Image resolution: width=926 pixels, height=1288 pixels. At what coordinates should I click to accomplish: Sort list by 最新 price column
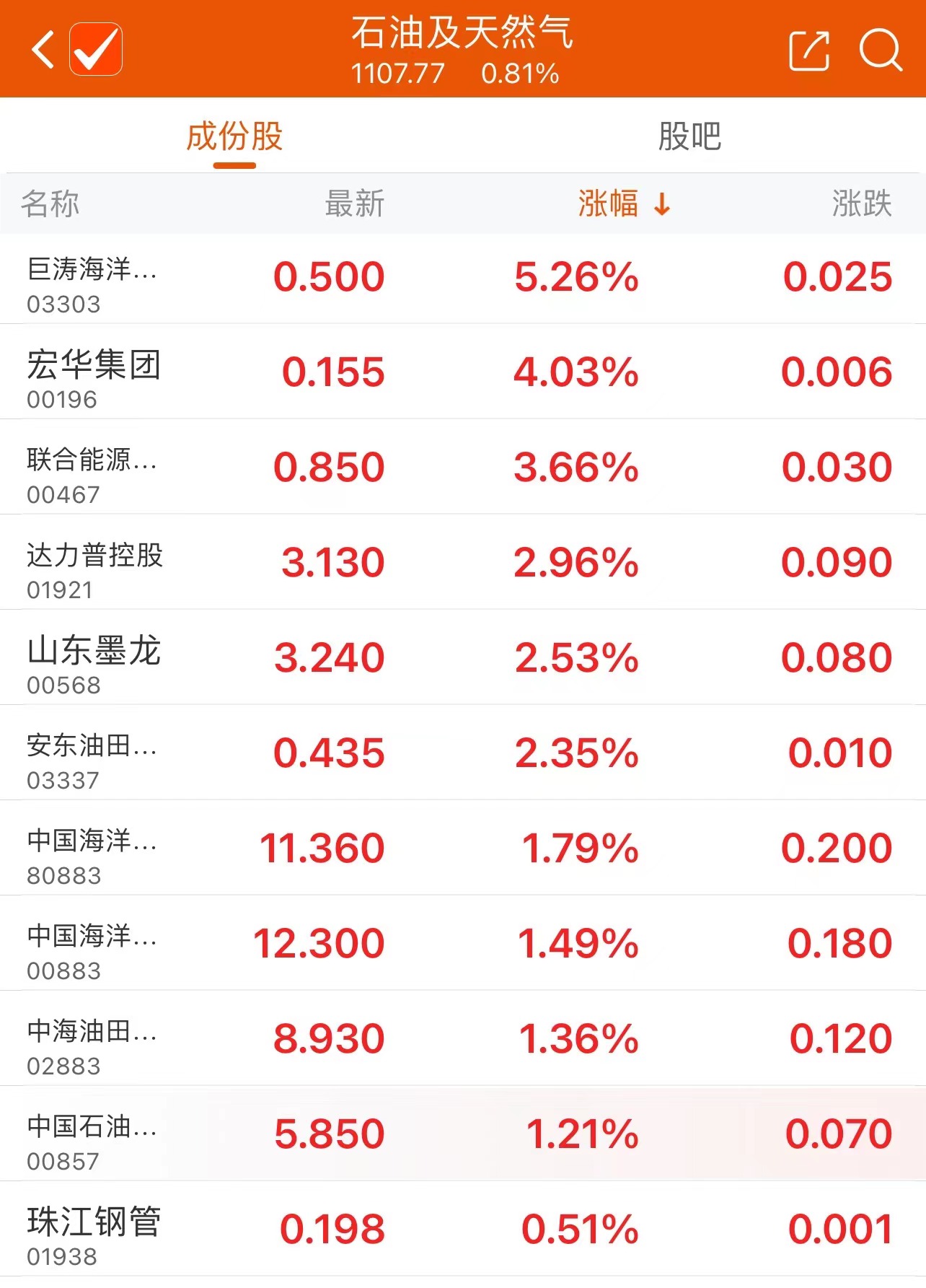click(x=354, y=204)
